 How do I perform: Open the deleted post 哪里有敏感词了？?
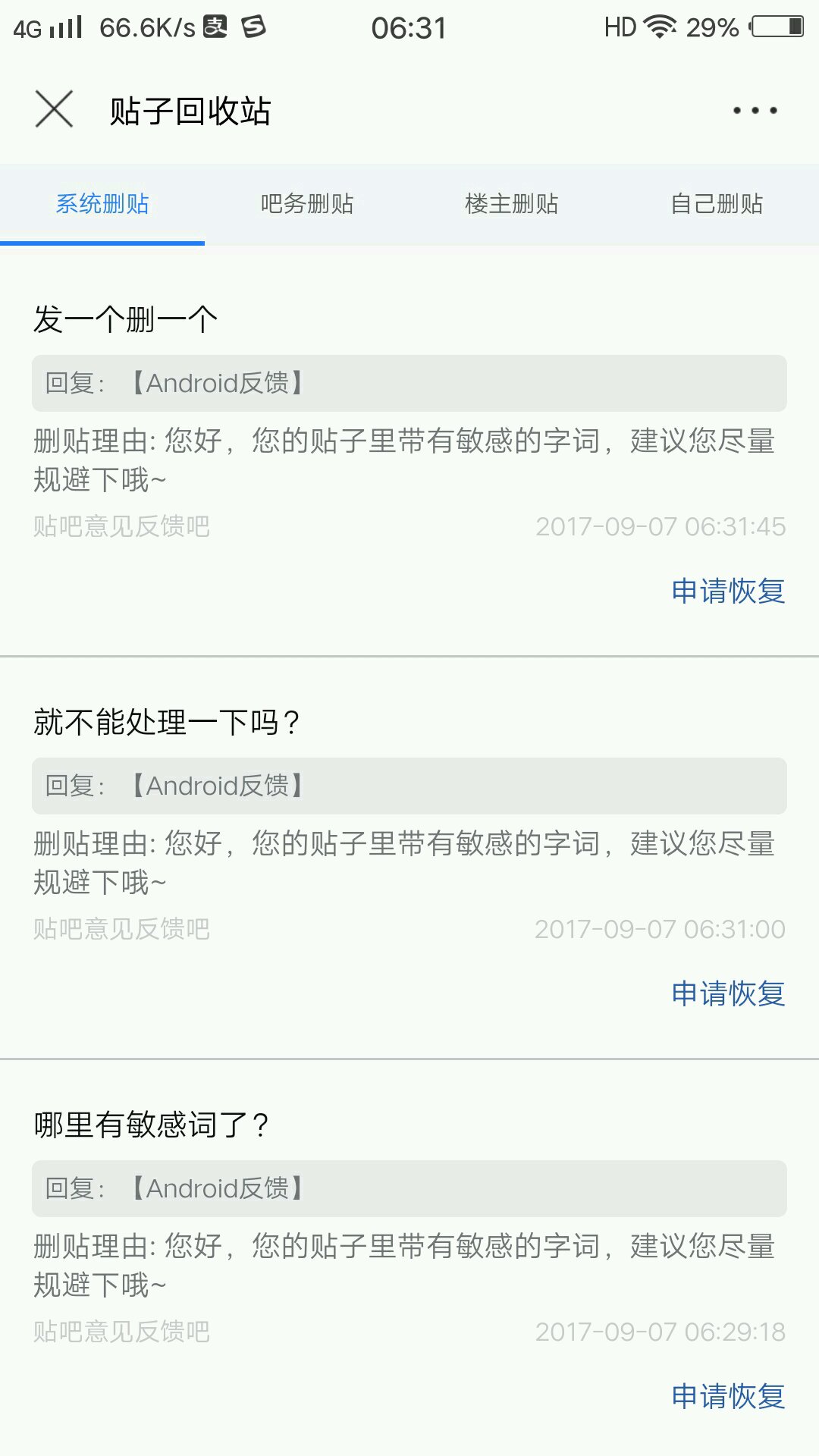click(152, 1125)
